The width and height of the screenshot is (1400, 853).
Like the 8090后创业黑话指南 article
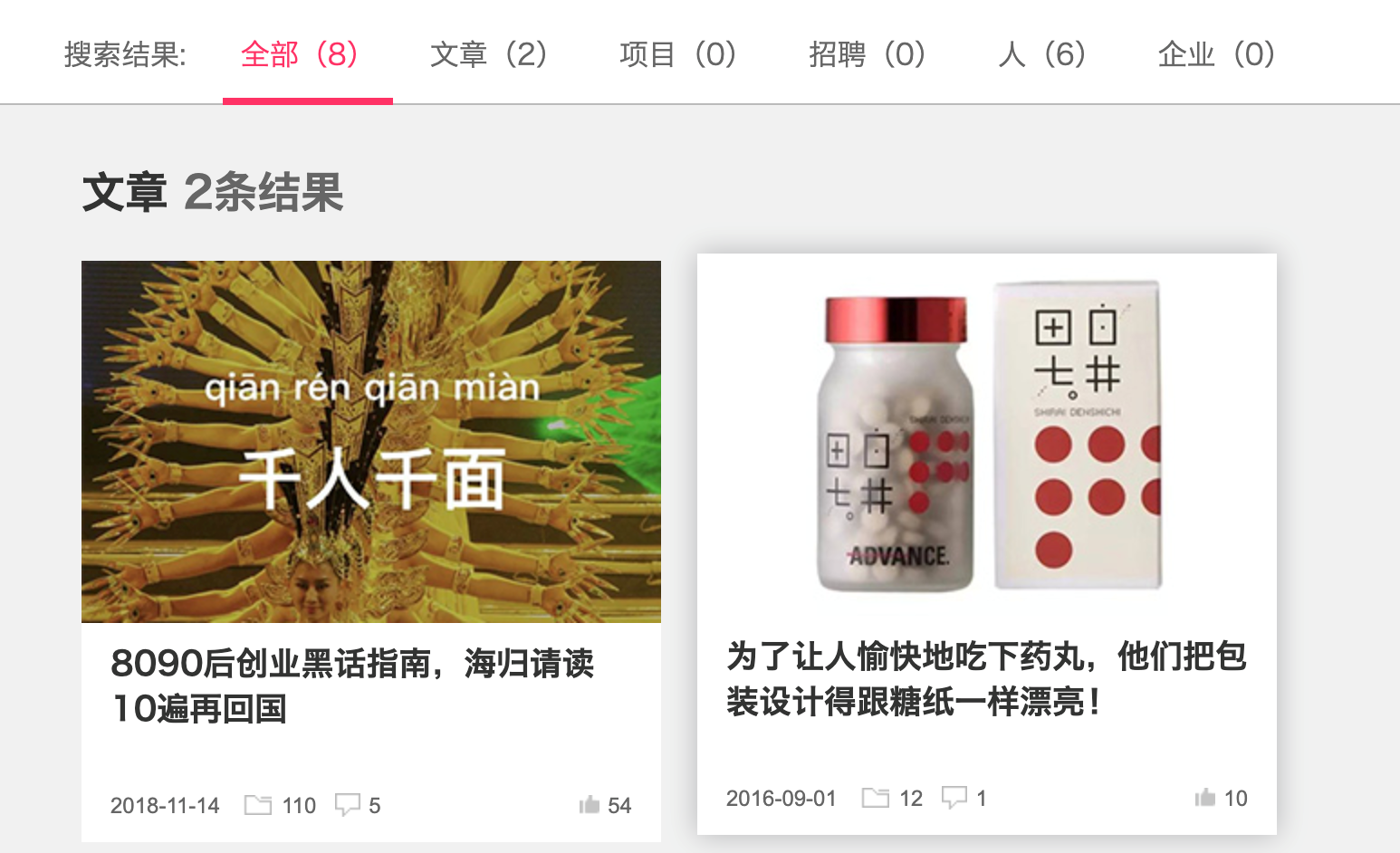pos(590,805)
